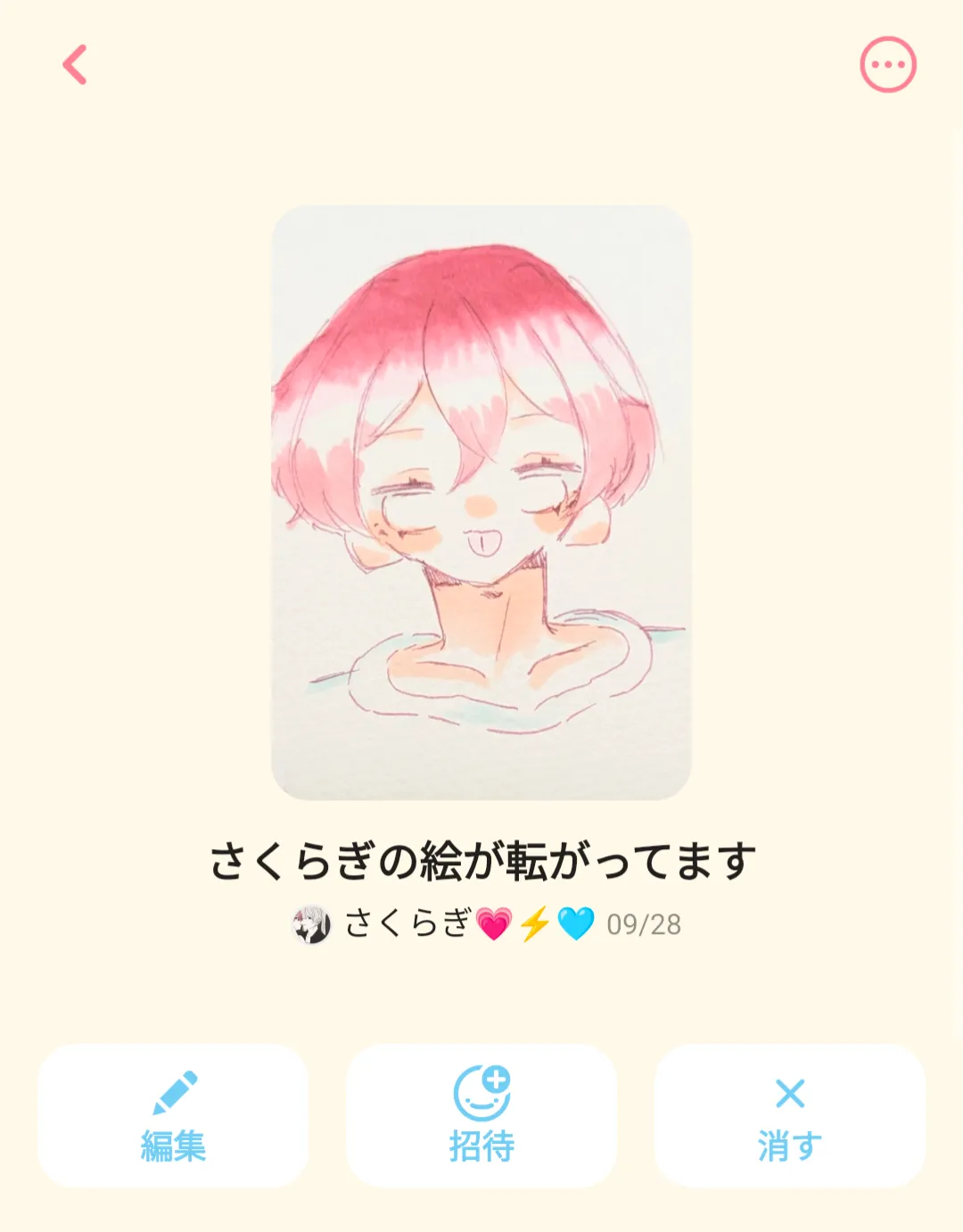Open the three-dot overflow menu

point(887,65)
